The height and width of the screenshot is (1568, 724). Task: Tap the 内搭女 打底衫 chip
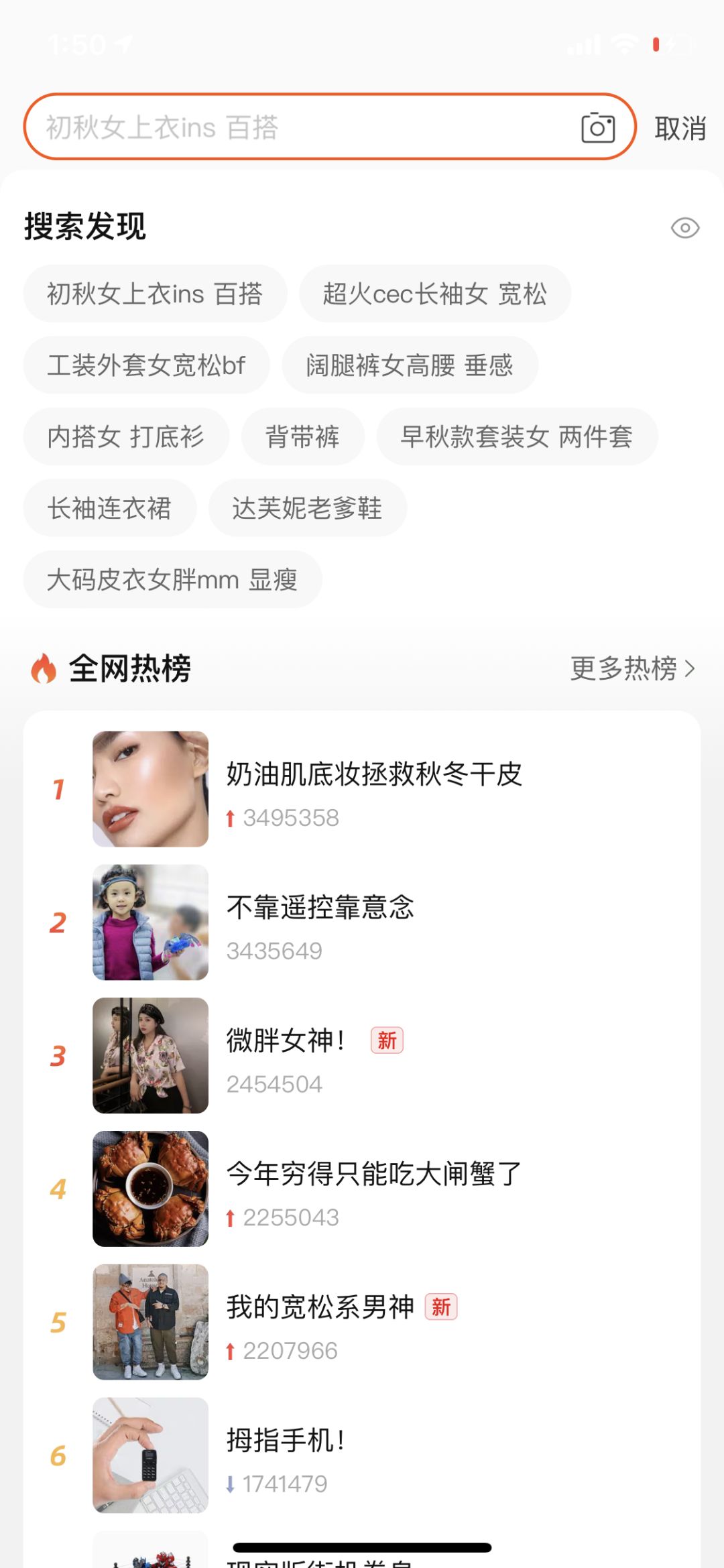click(x=126, y=437)
